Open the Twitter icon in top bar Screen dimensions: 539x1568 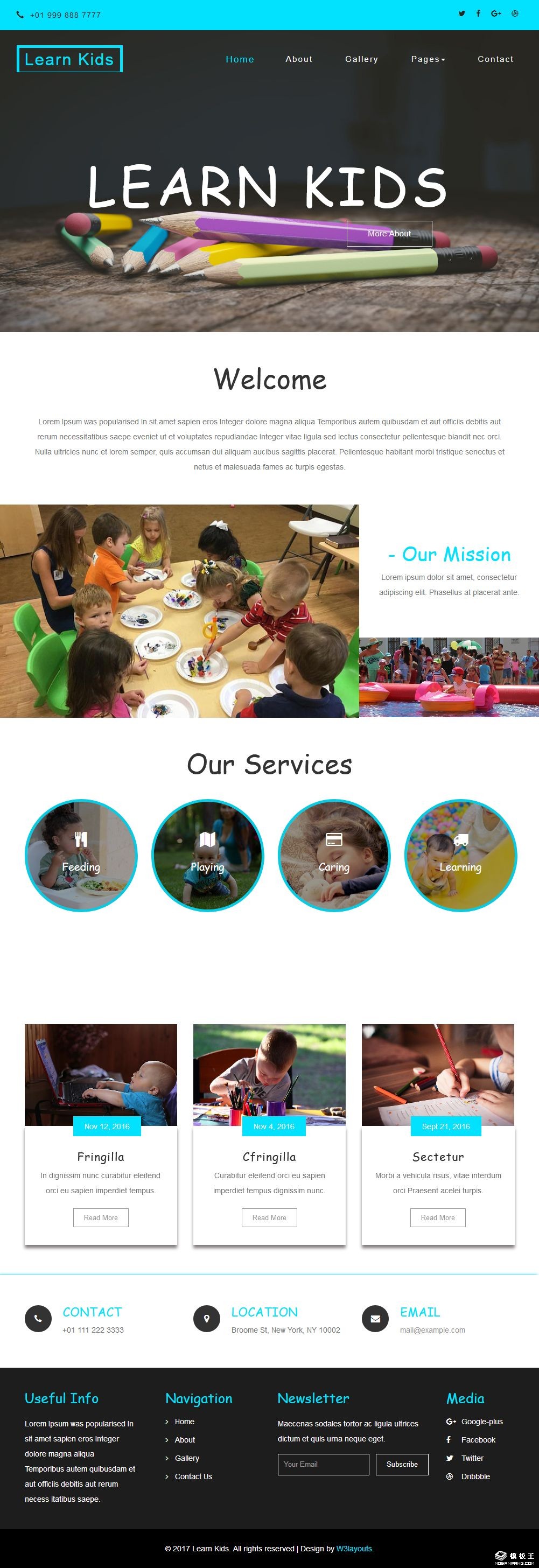pos(462,13)
